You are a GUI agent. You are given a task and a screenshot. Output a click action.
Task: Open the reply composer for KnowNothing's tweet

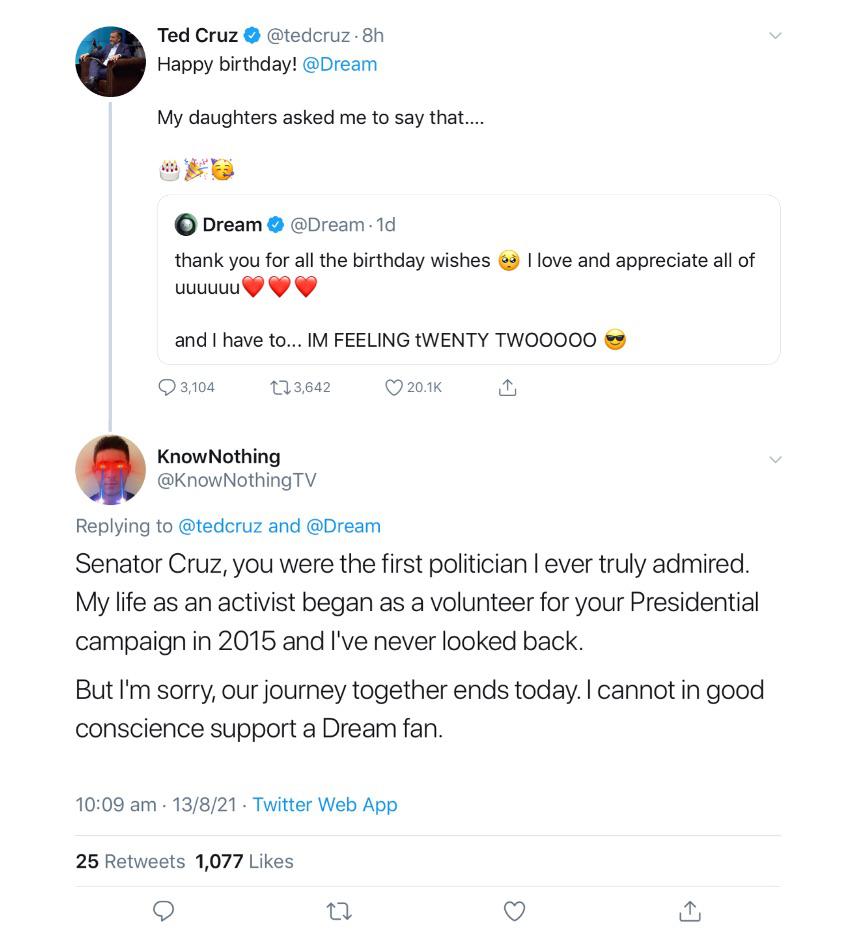point(163,911)
